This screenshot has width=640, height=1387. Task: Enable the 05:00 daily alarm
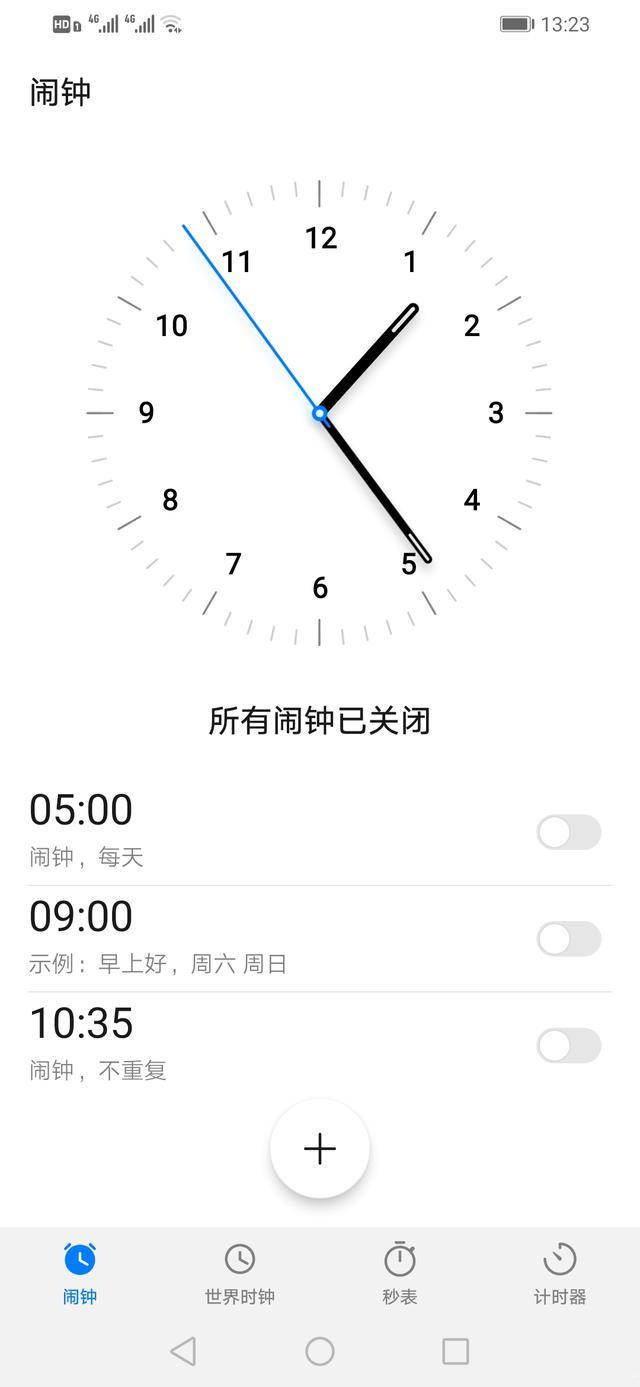coord(568,832)
